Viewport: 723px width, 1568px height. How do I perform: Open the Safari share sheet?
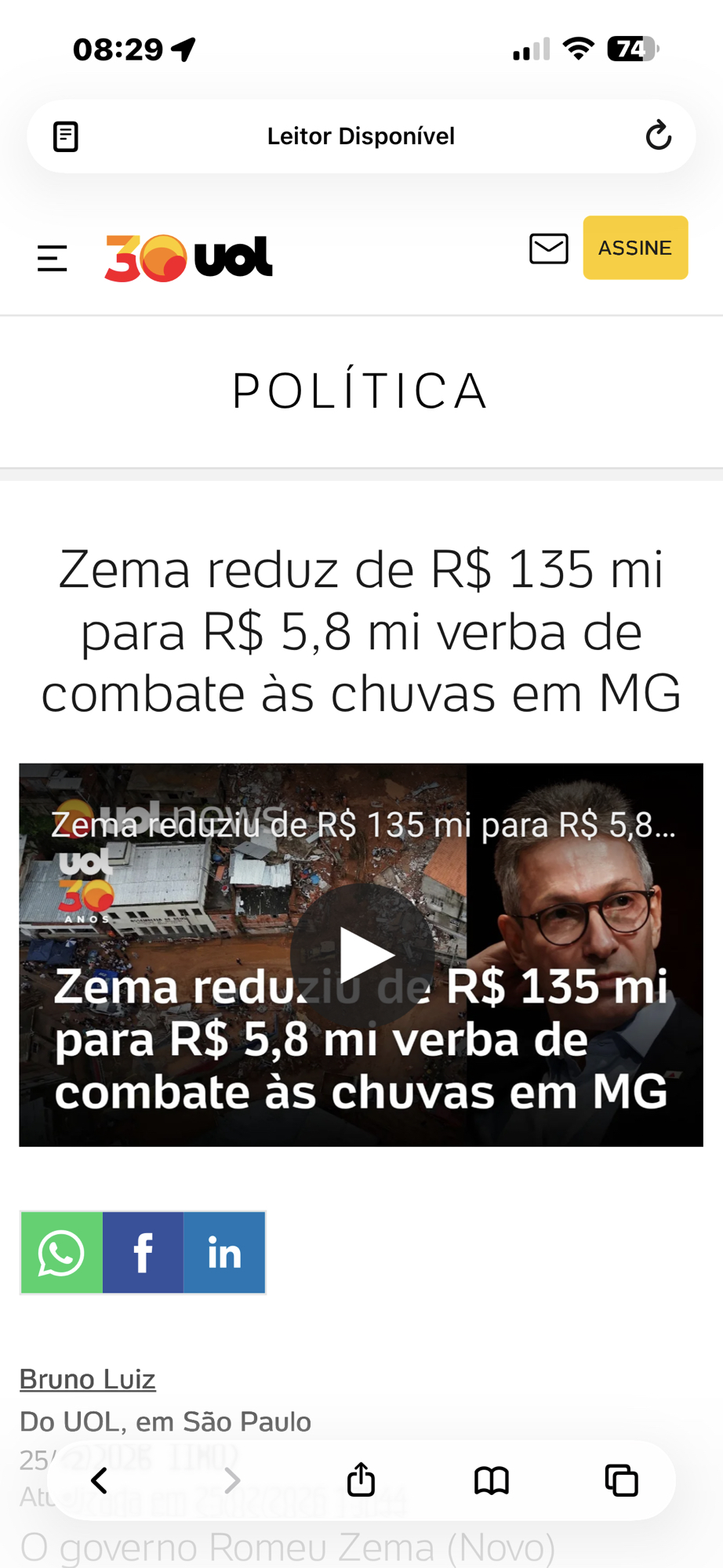click(x=361, y=1479)
